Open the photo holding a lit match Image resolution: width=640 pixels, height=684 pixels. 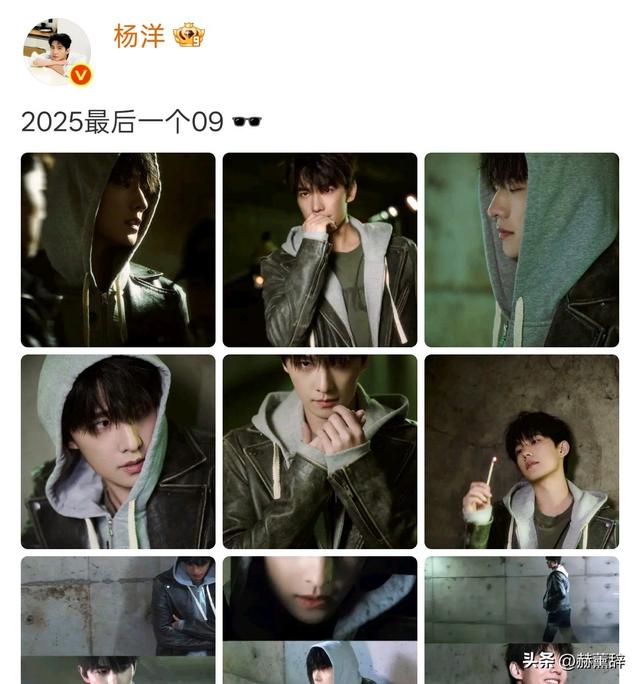click(x=521, y=451)
